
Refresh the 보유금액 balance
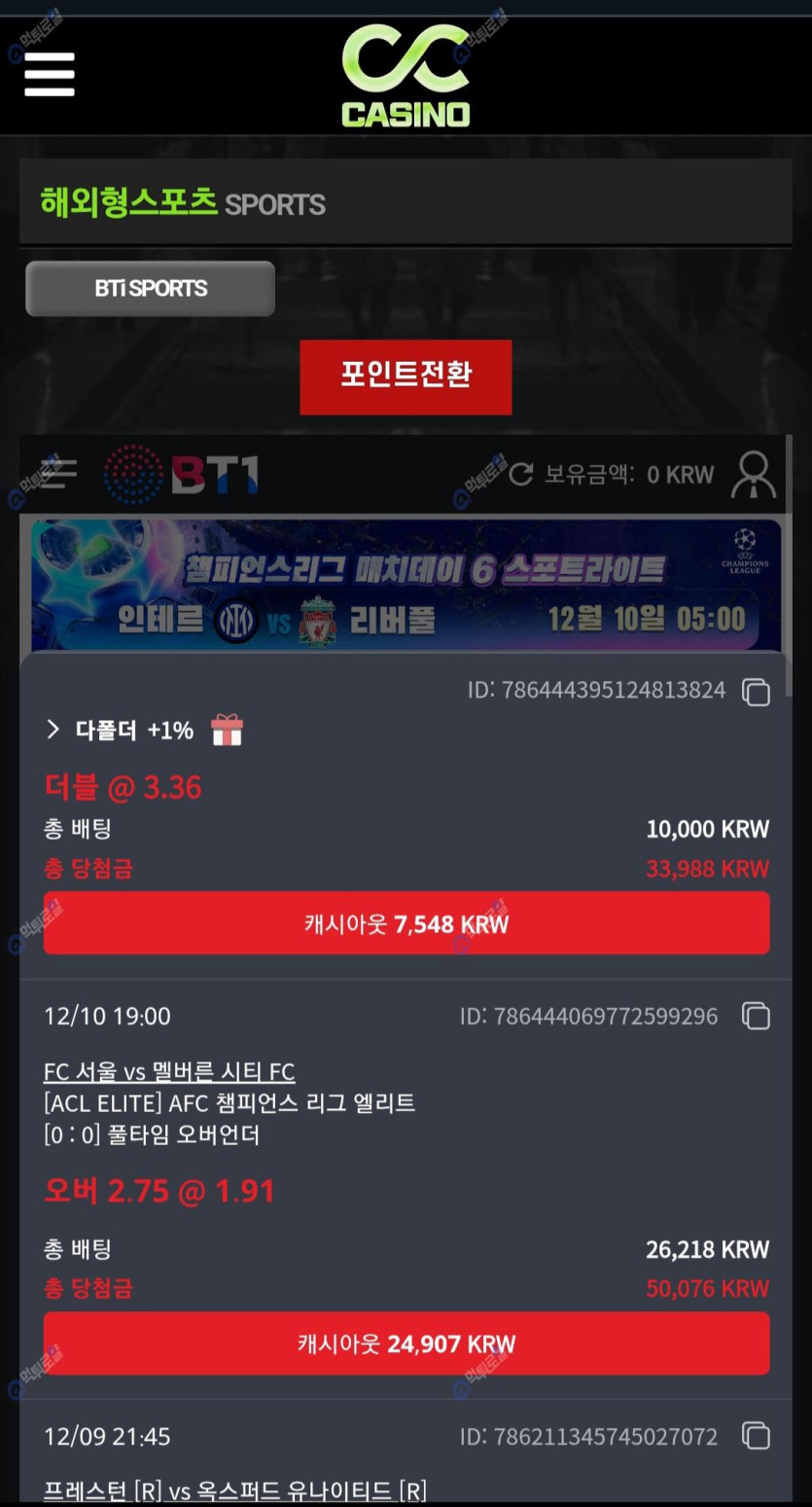521,474
